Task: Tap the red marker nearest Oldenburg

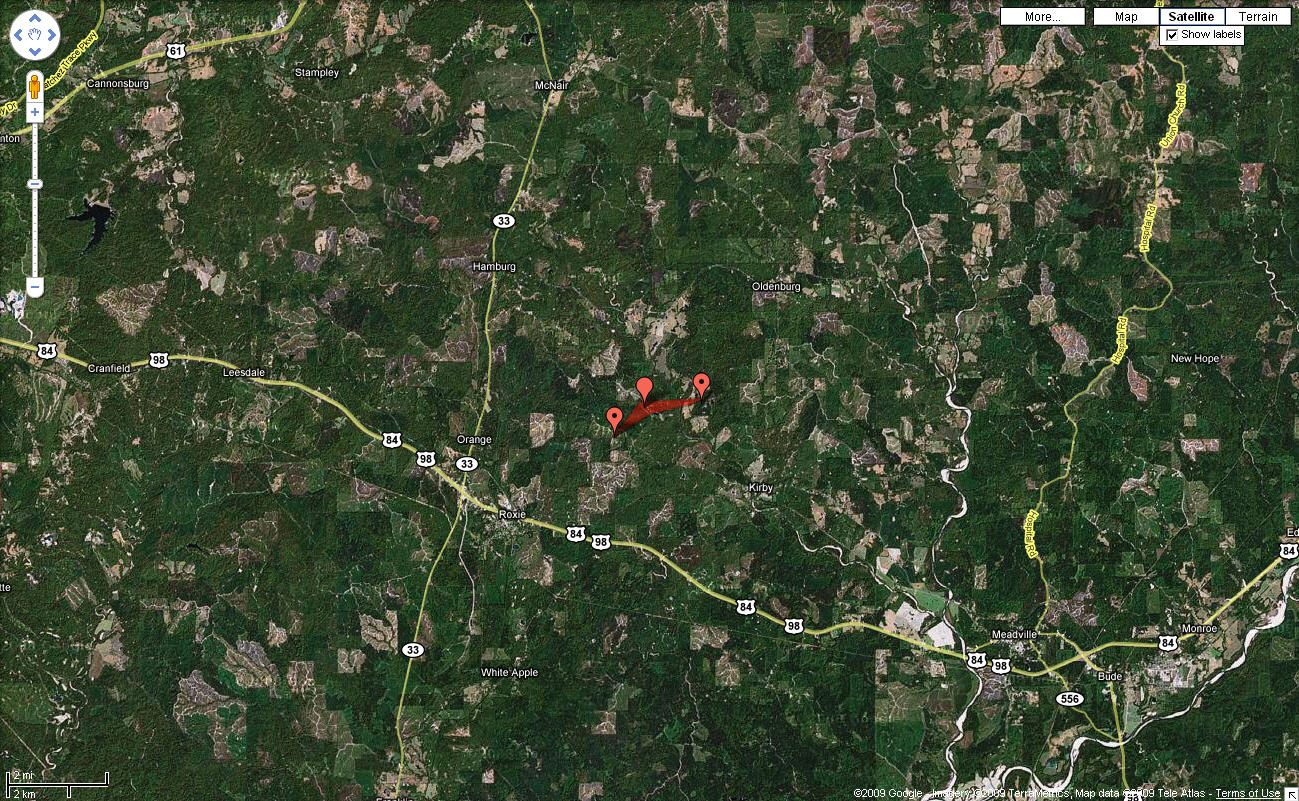Action: [x=702, y=384]
